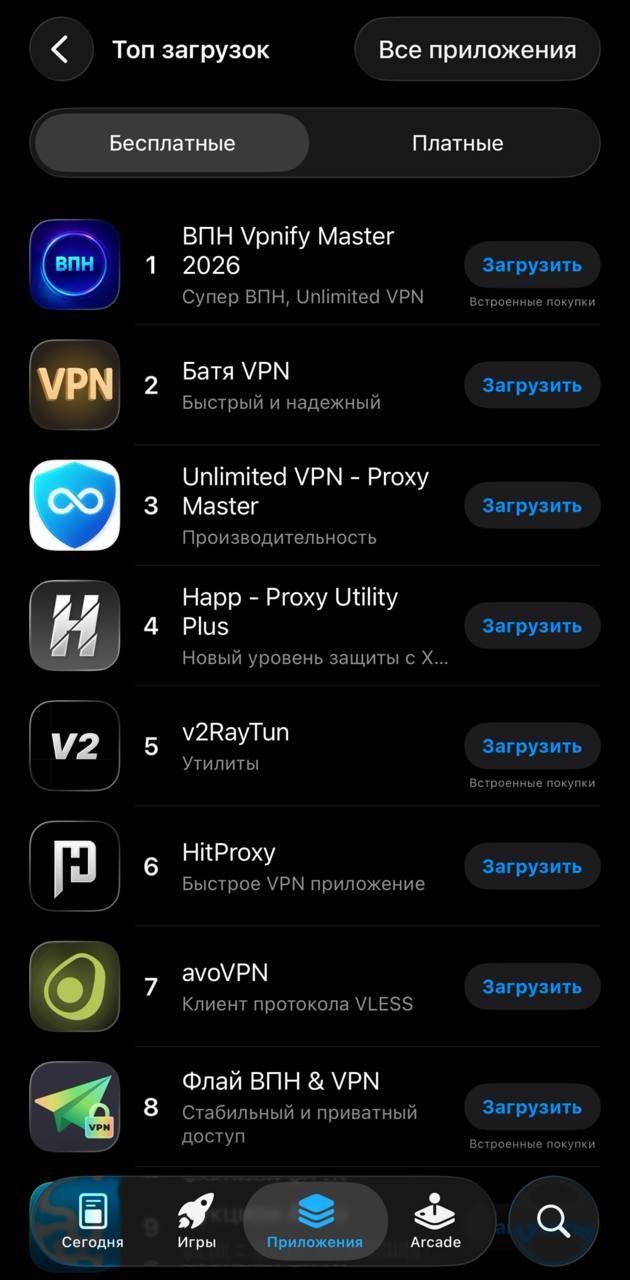Screen dimensions: 630x1280
Task: Go back from Топ загрузок
Action: 60,49
